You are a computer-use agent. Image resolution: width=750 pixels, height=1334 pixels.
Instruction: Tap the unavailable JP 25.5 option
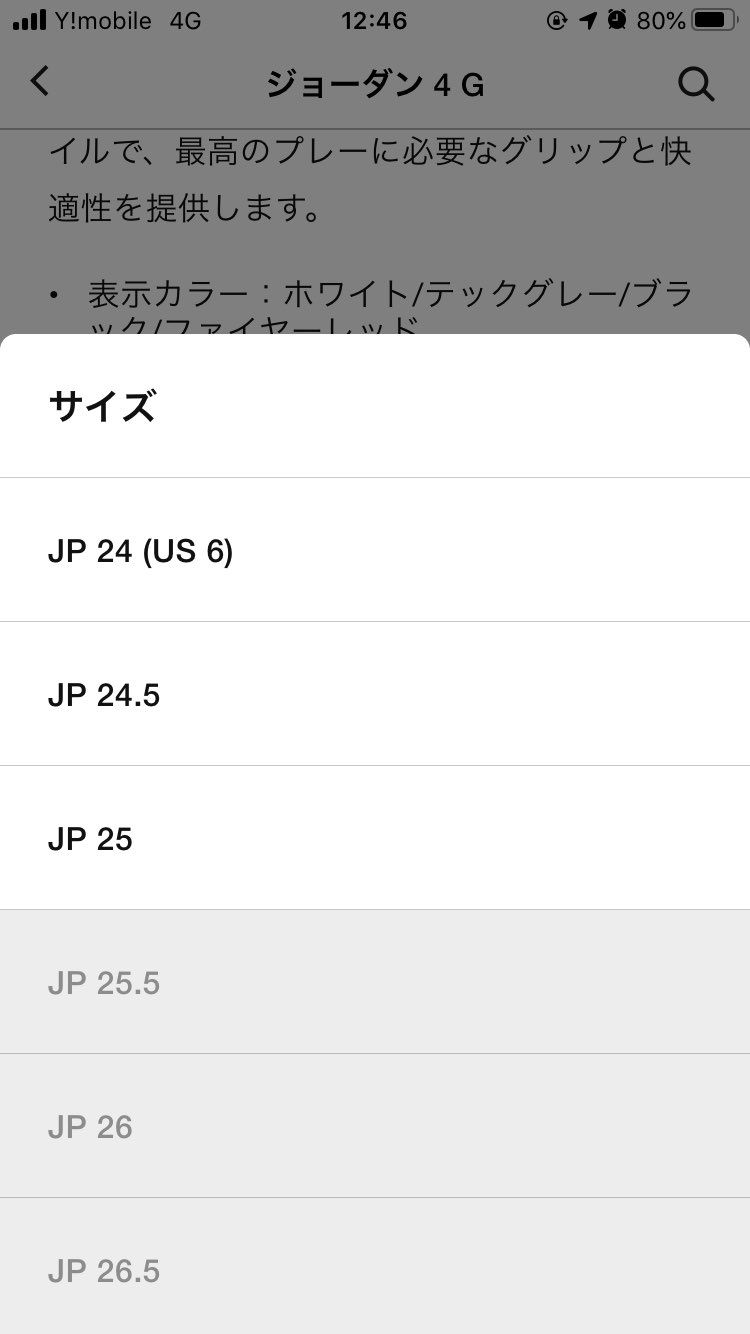(375, 982)
